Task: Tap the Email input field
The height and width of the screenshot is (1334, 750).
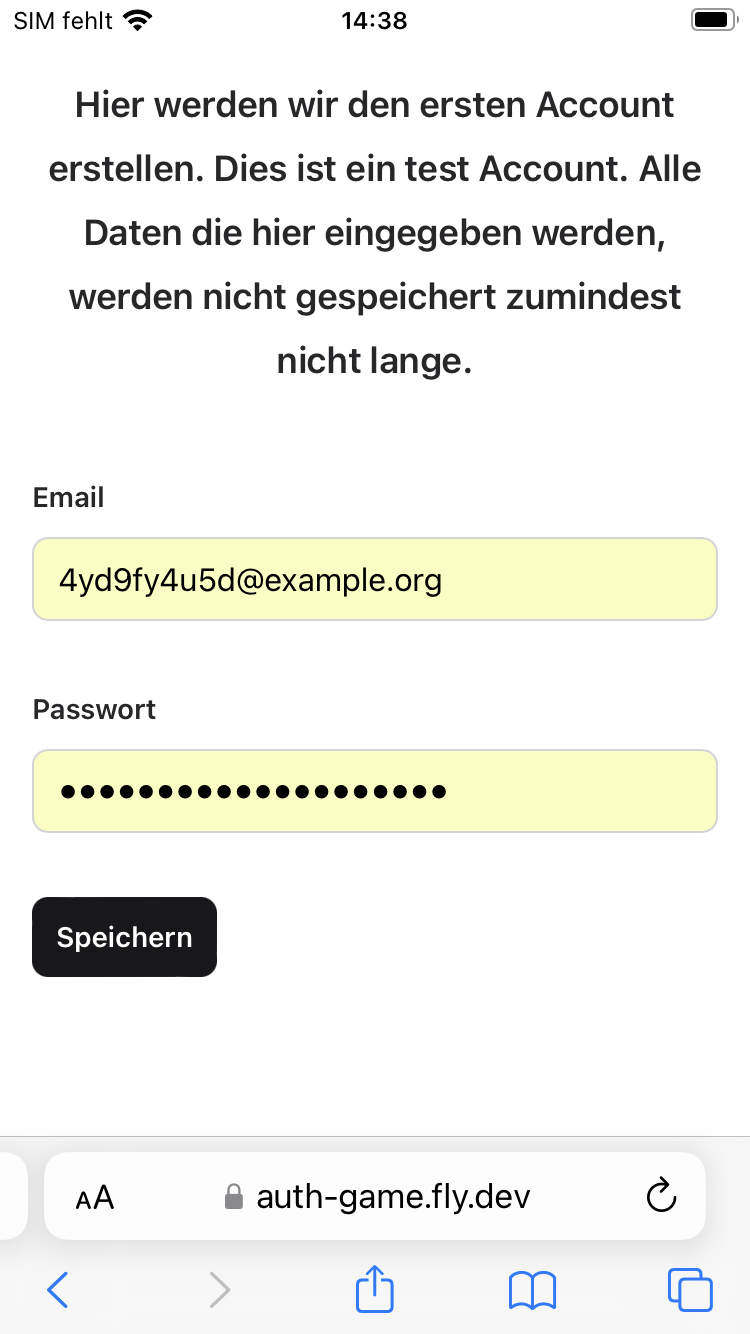Action: pos(375,579)
